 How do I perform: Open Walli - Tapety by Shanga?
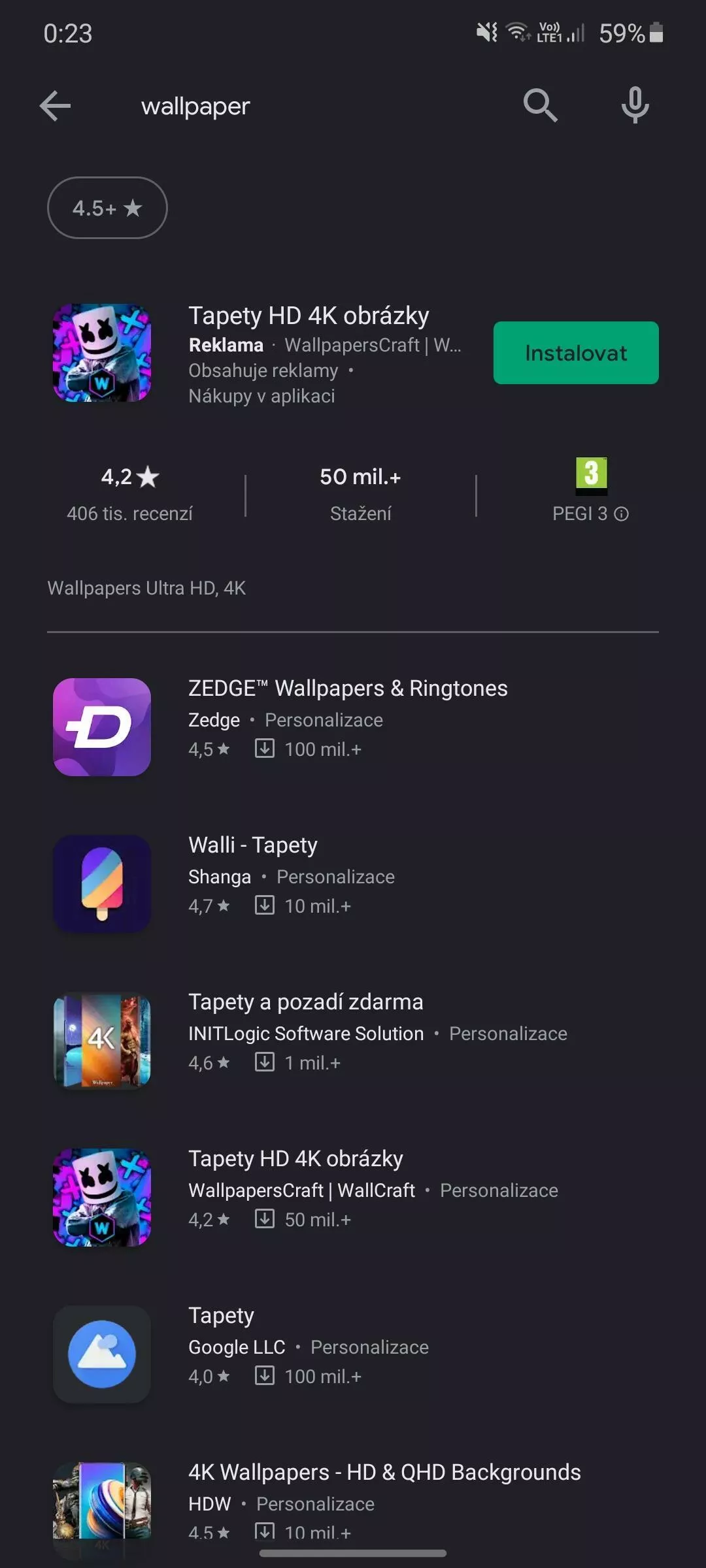(x=353, y=883)
